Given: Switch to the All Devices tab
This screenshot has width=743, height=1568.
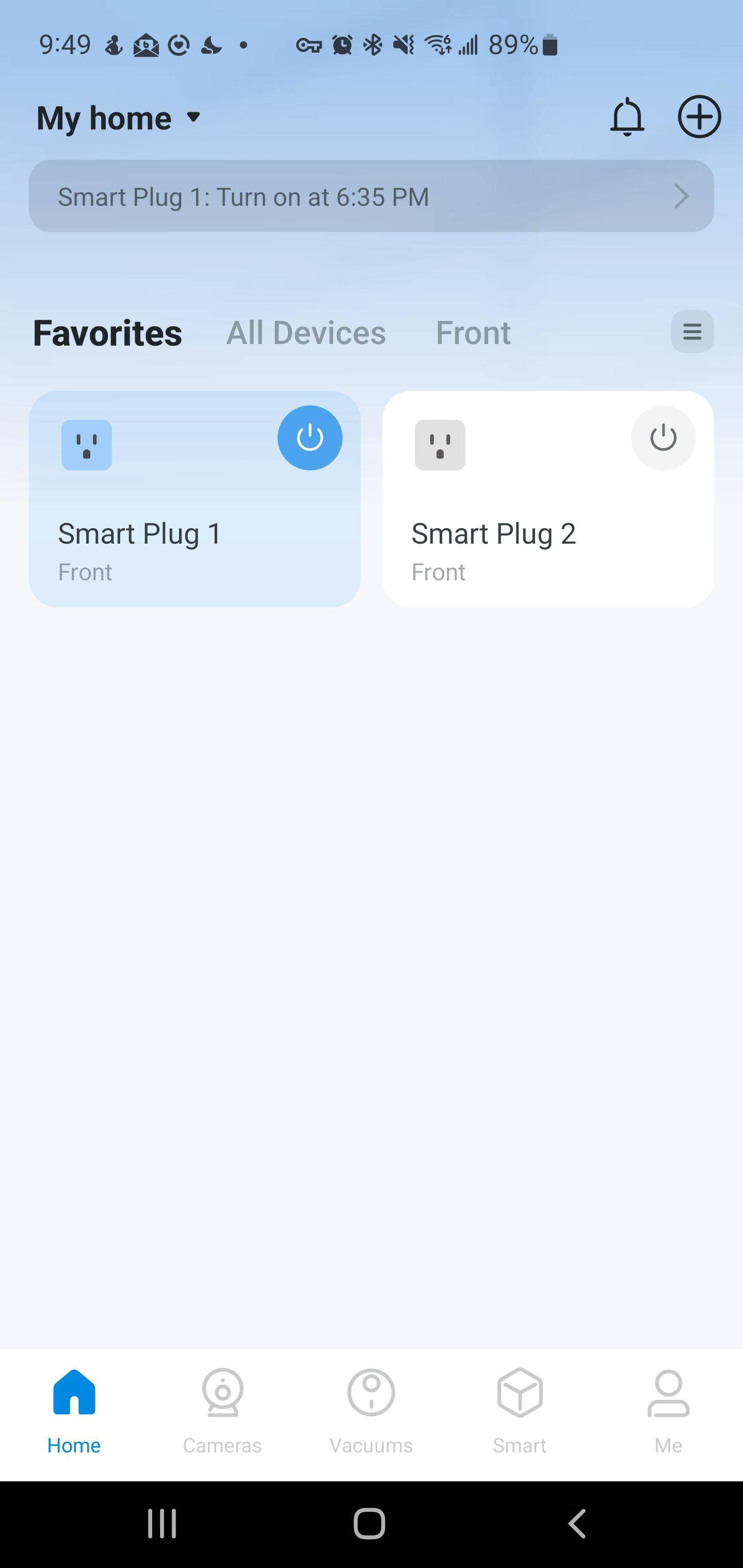Looking at the screenshot, I should click(306, 333).
